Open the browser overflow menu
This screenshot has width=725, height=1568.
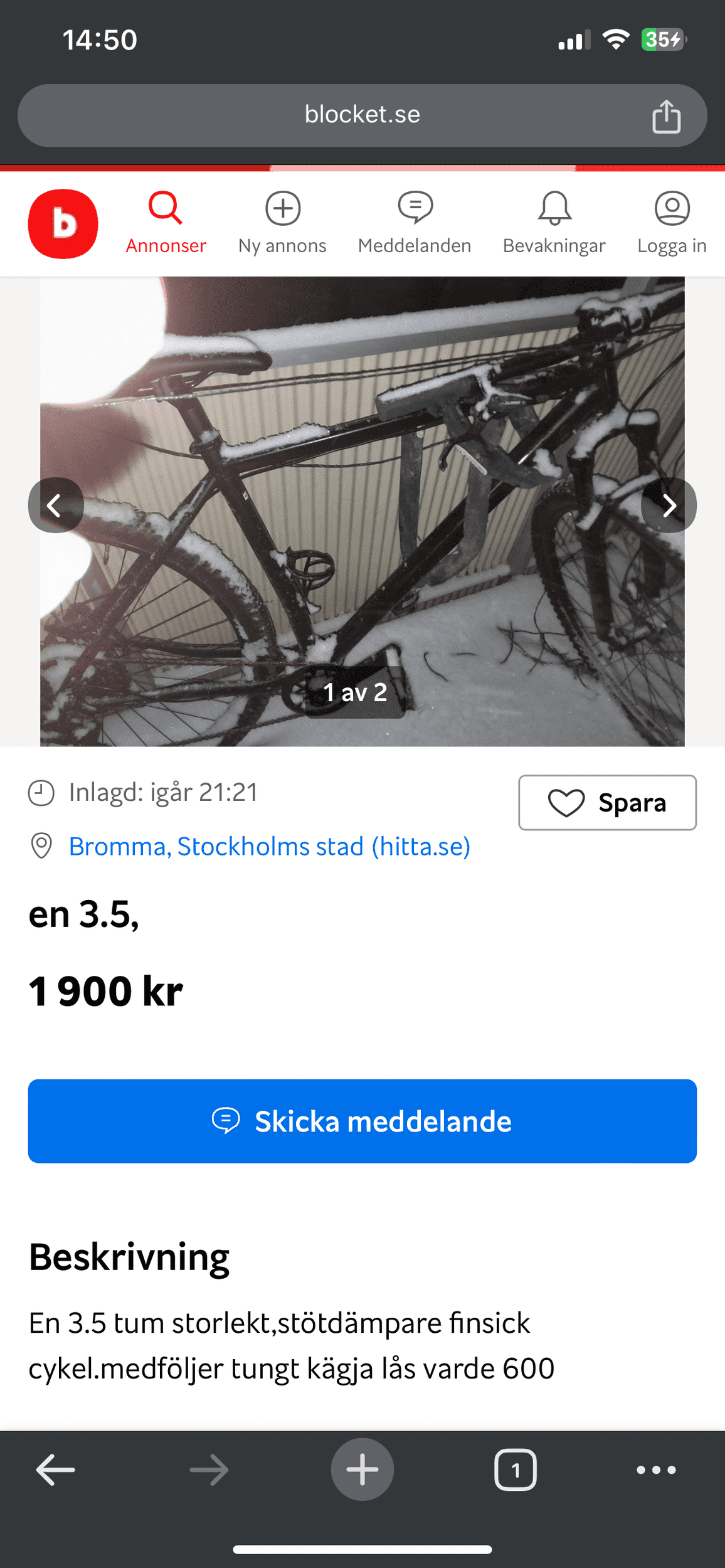click(x=656, y=1470)
